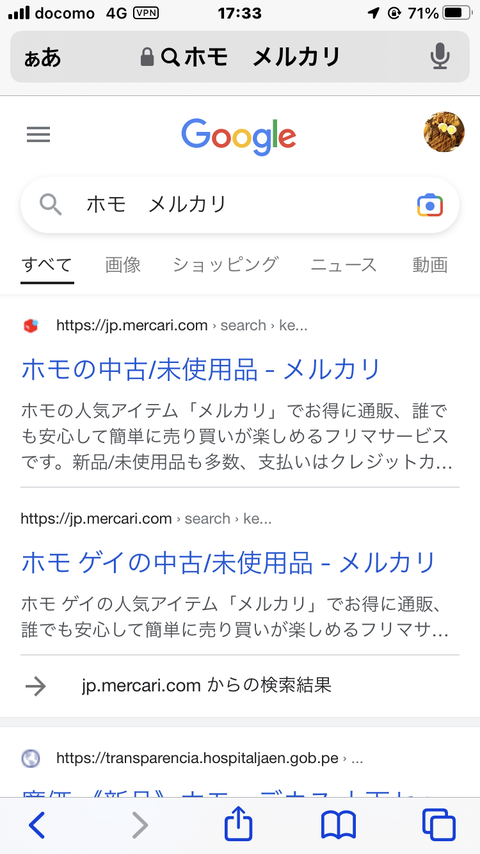Open the Google hamburger menu
Viewport: 480px width, 854px height.
(x=38, y=135)
